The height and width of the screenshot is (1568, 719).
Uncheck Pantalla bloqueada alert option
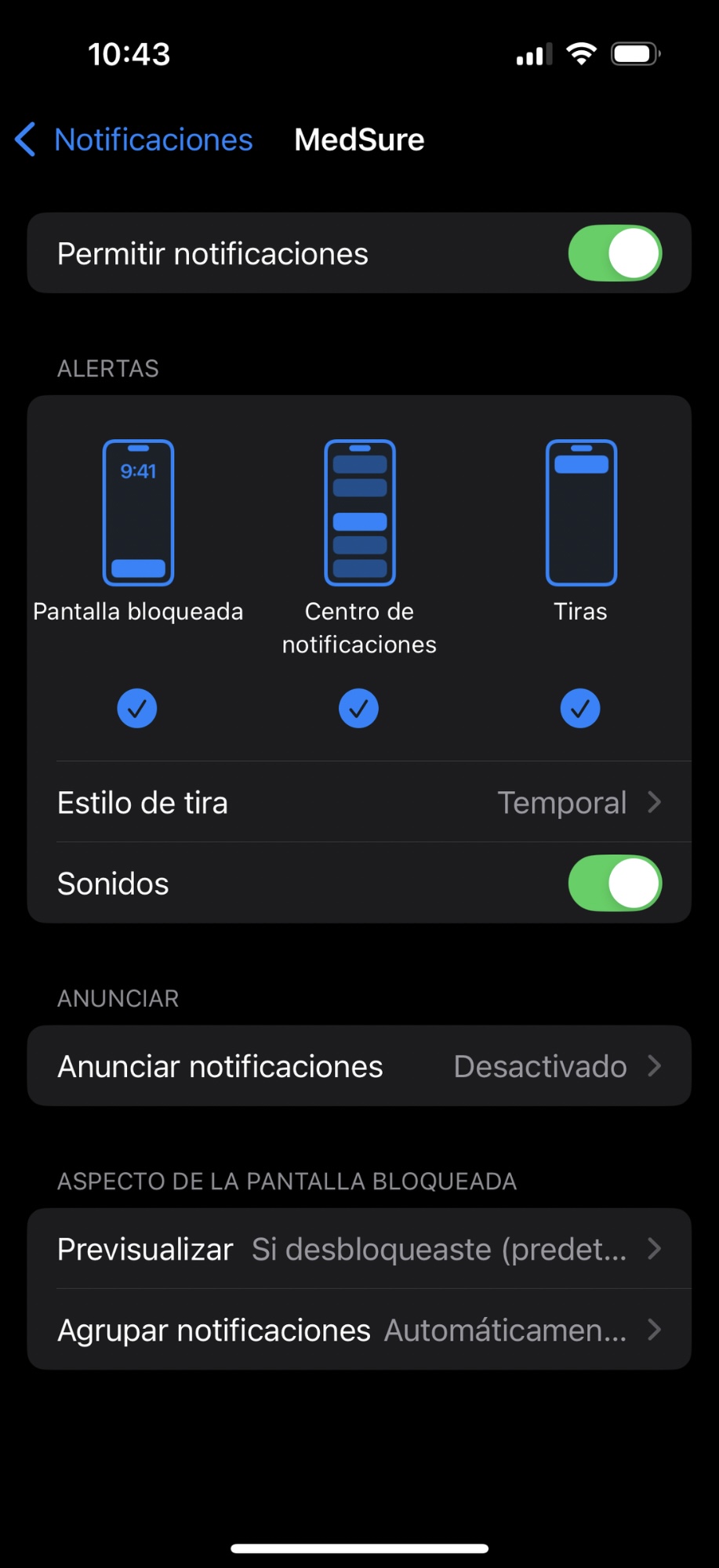[137, 709]
